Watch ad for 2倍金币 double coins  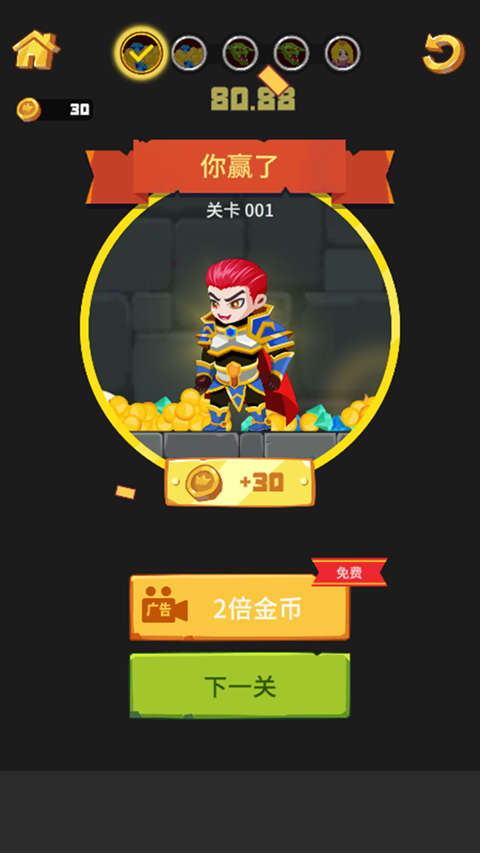(x=239, y=607)
